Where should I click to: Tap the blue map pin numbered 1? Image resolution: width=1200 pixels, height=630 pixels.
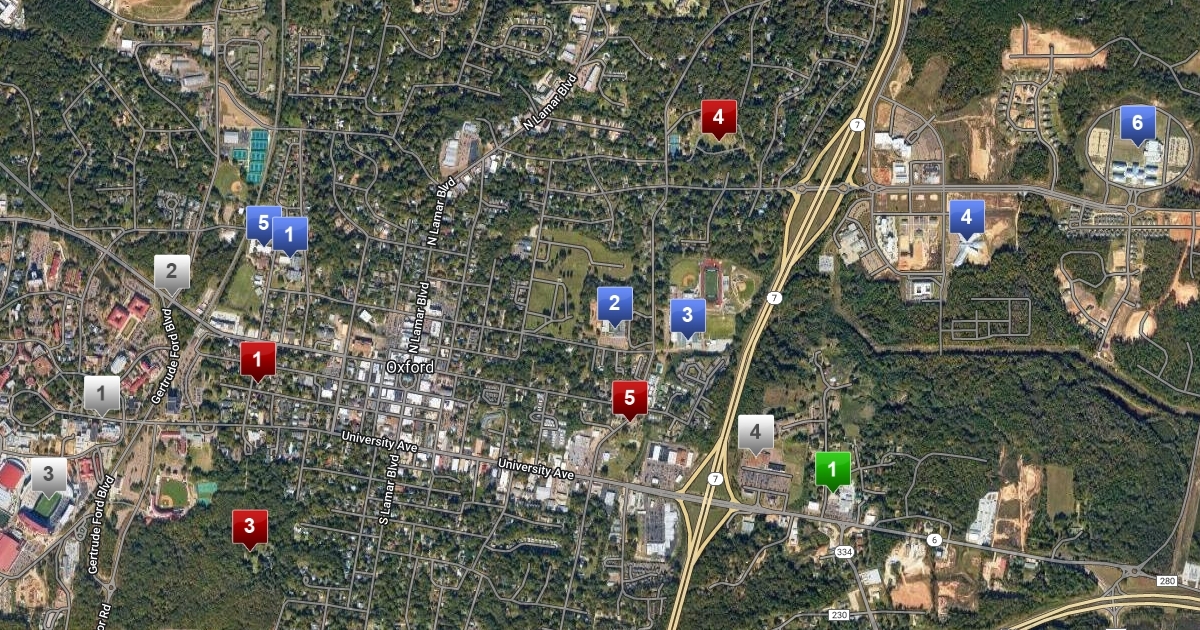[291, 235]
